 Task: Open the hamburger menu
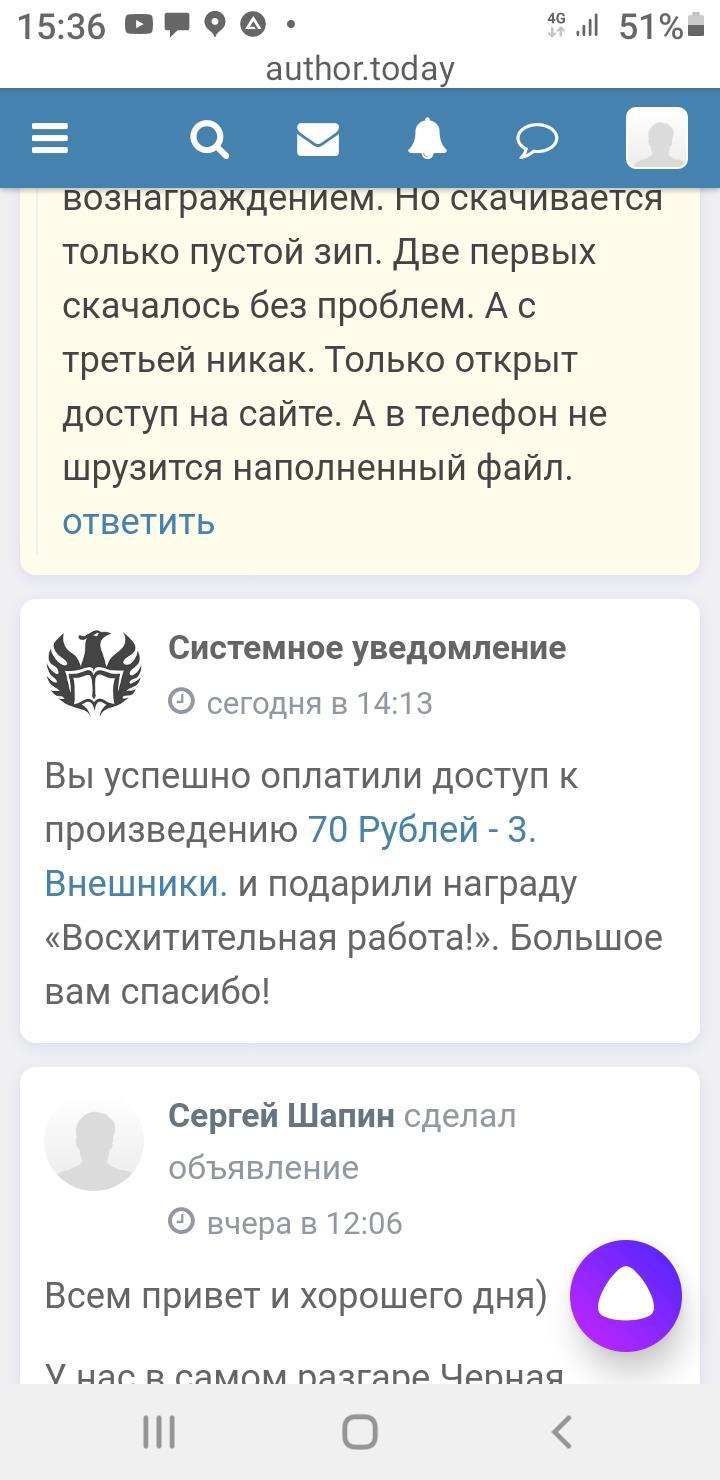[x=50, y=138]
